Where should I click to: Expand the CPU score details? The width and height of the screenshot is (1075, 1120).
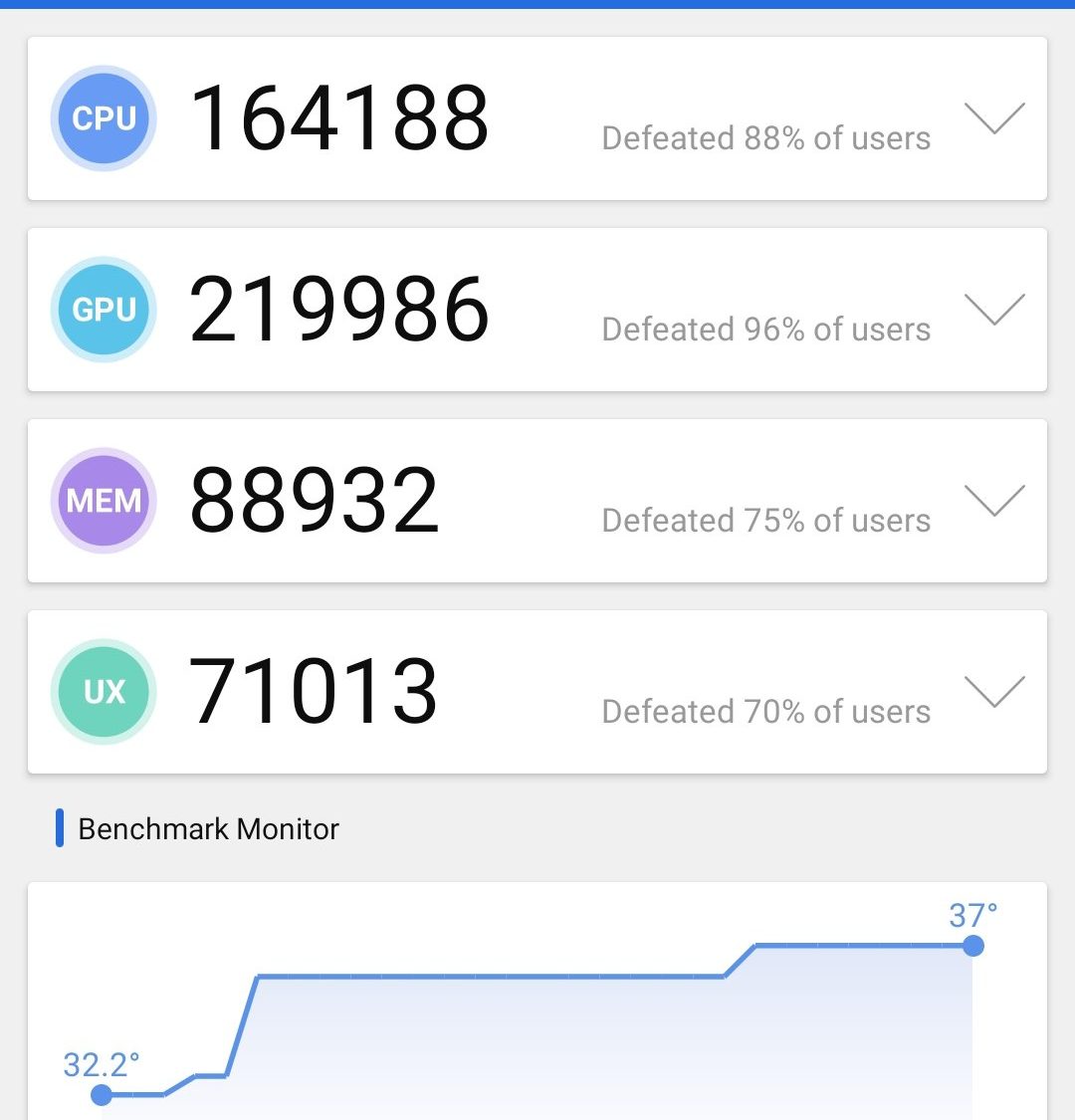pos(994,118)
